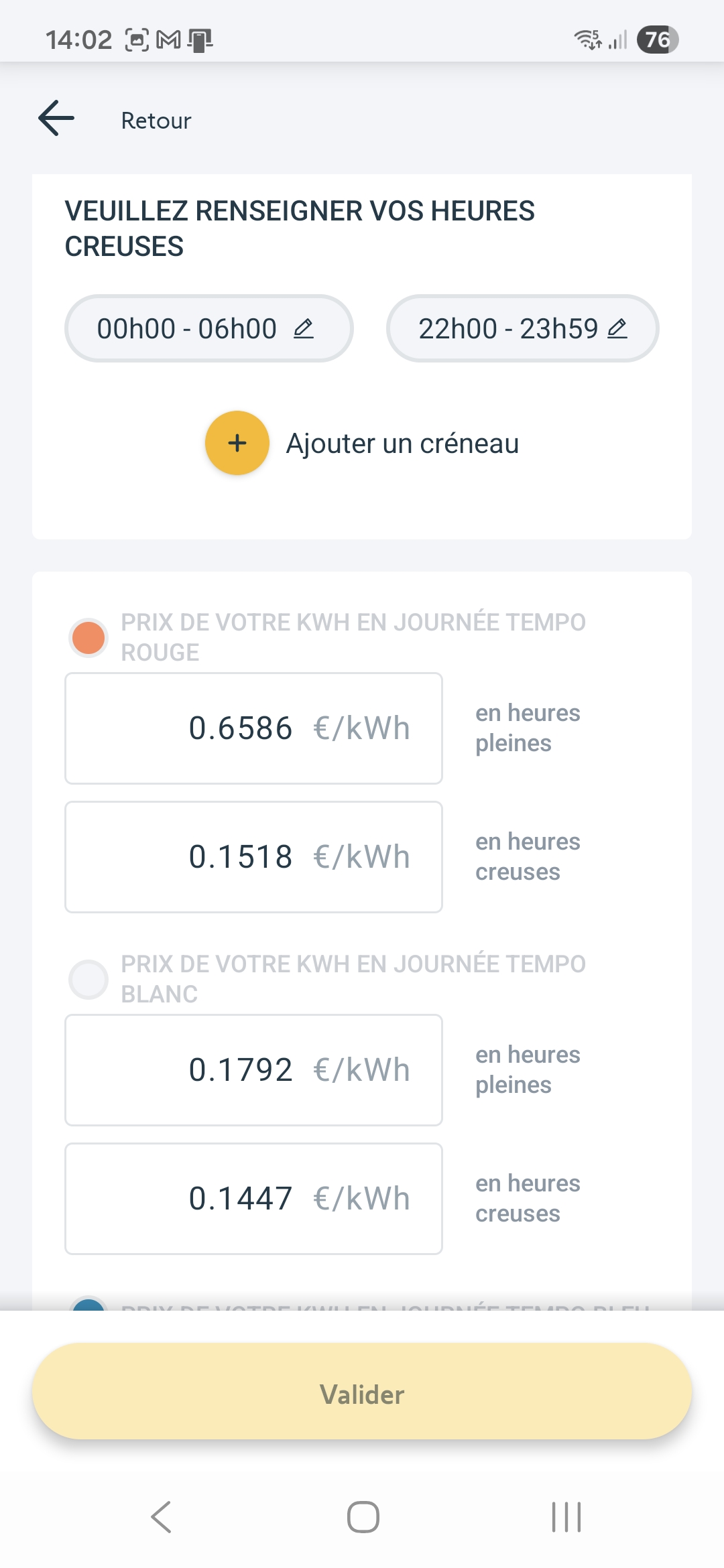
Task: Open recent apps from the navigation bar
Action: point(566,1517)
